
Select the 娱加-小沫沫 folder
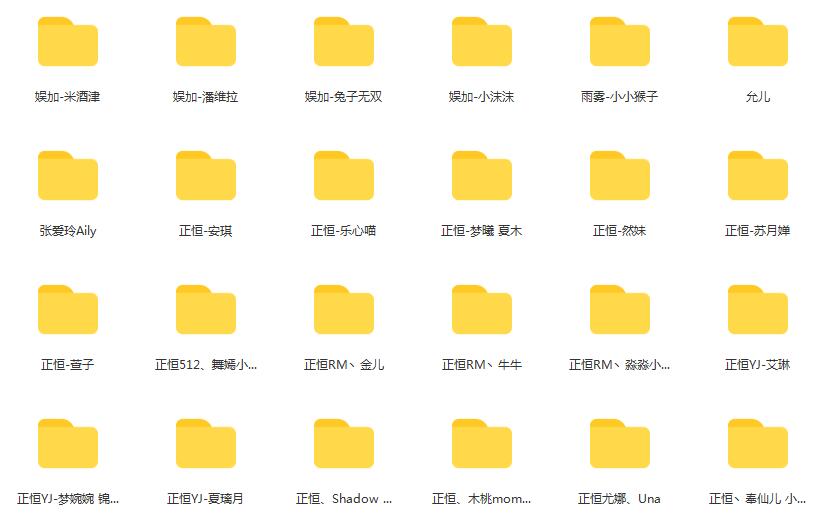click(x=482, y=42)
